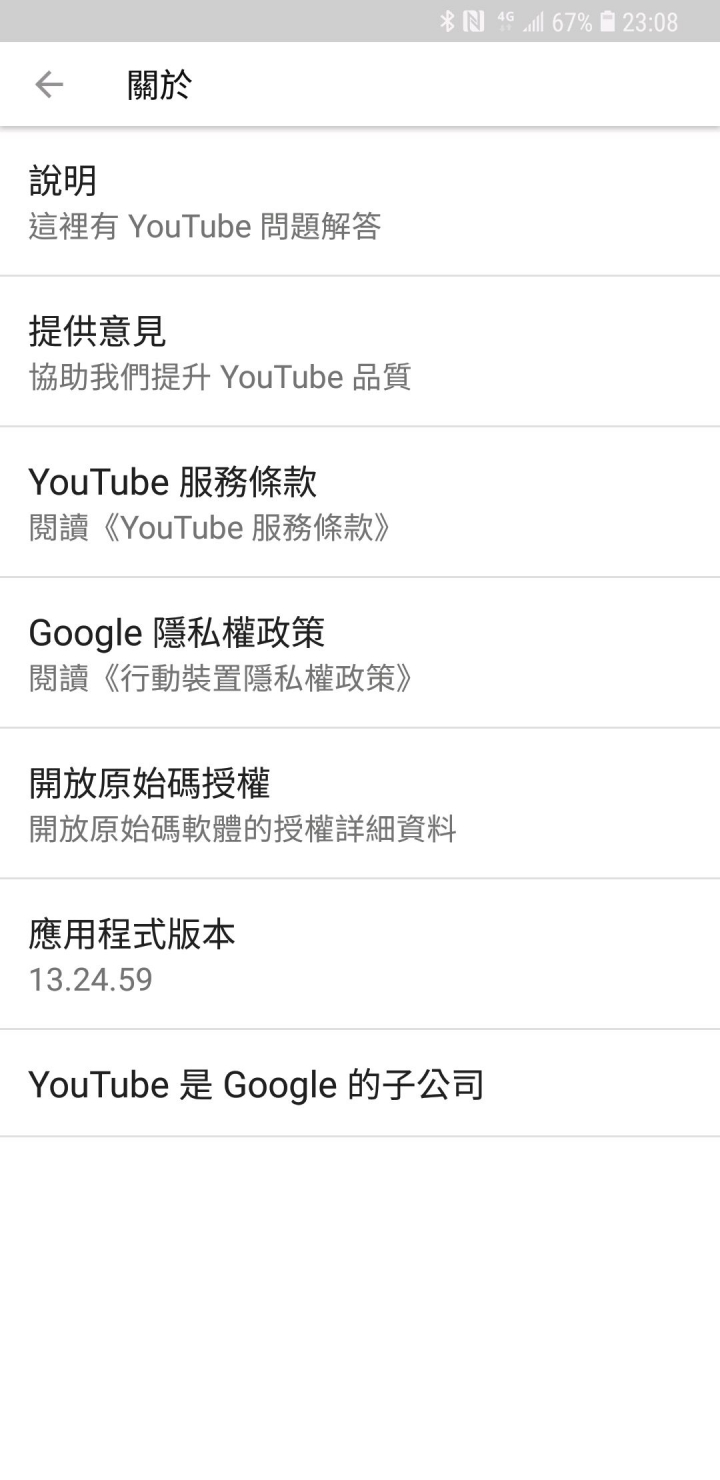Open Google 隱私權政策
Screen dimensions: 720x1480
point(360,653)
